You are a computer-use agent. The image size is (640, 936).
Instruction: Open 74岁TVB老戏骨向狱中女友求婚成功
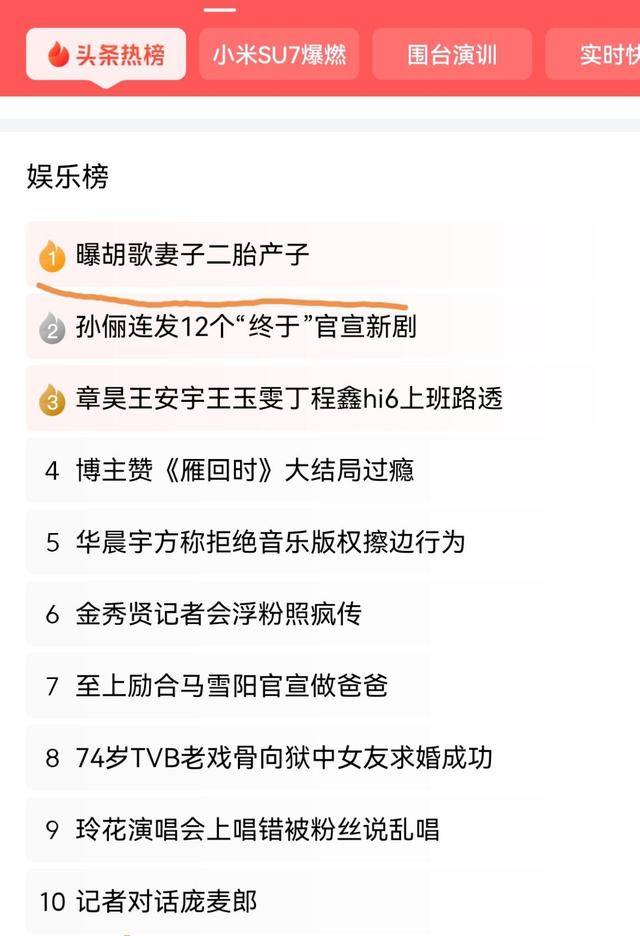coord(284,757)
